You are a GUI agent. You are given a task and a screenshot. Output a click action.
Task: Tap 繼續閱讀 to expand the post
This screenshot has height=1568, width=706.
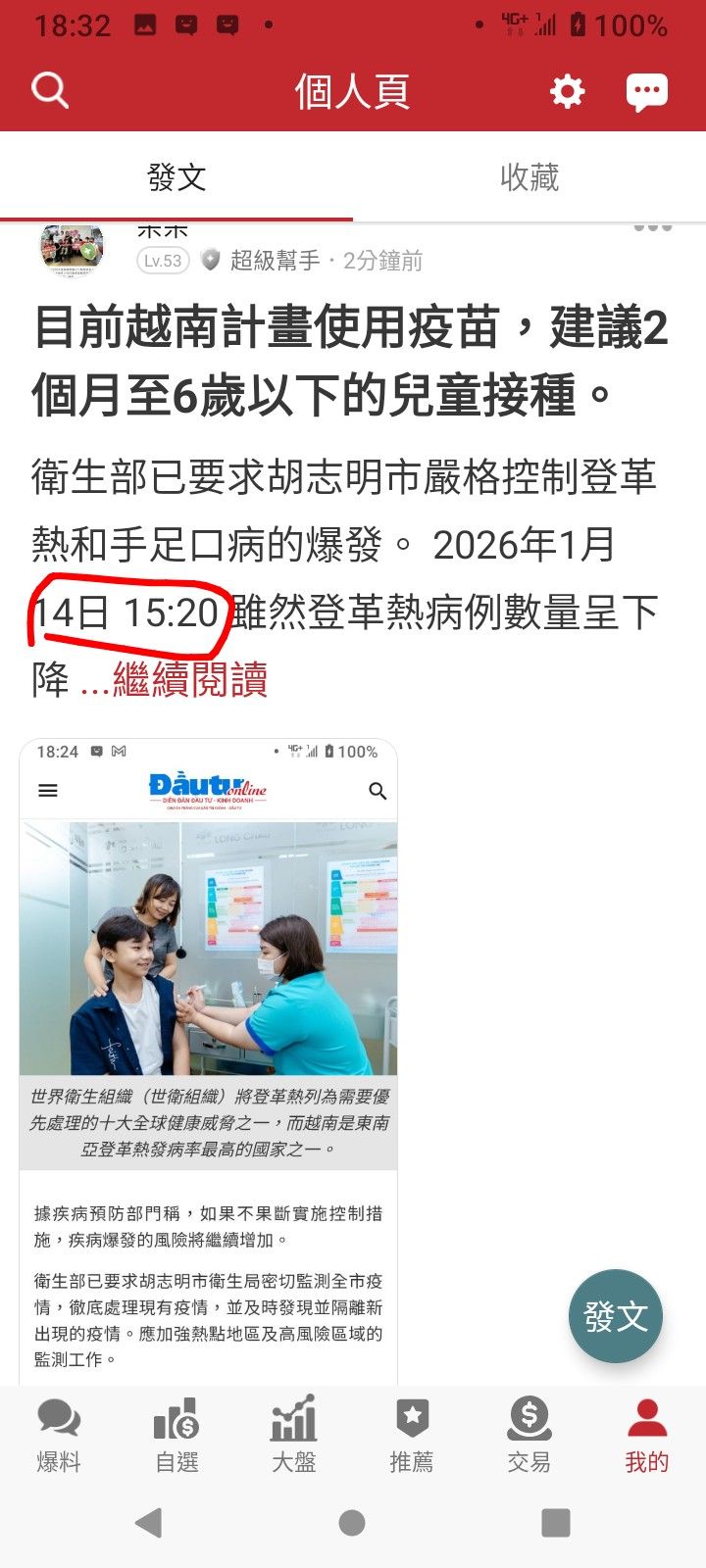point(190,679)
